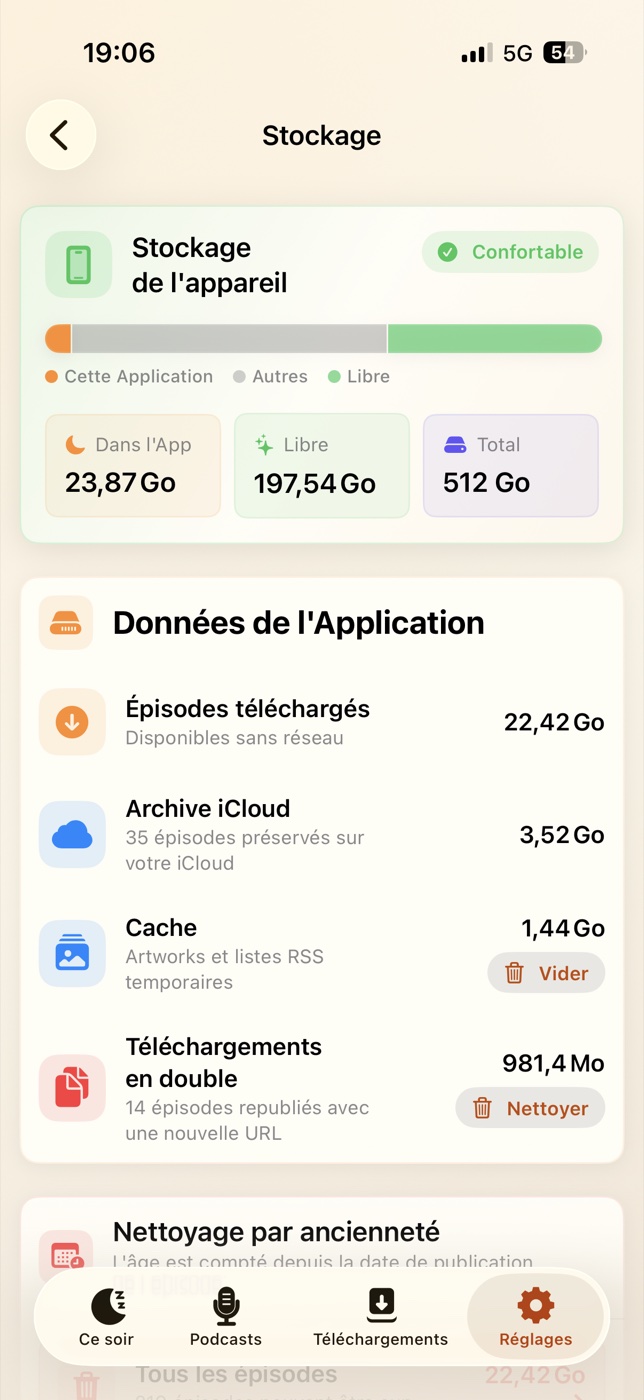Go back from the Stockage screen

click(60, 135)
